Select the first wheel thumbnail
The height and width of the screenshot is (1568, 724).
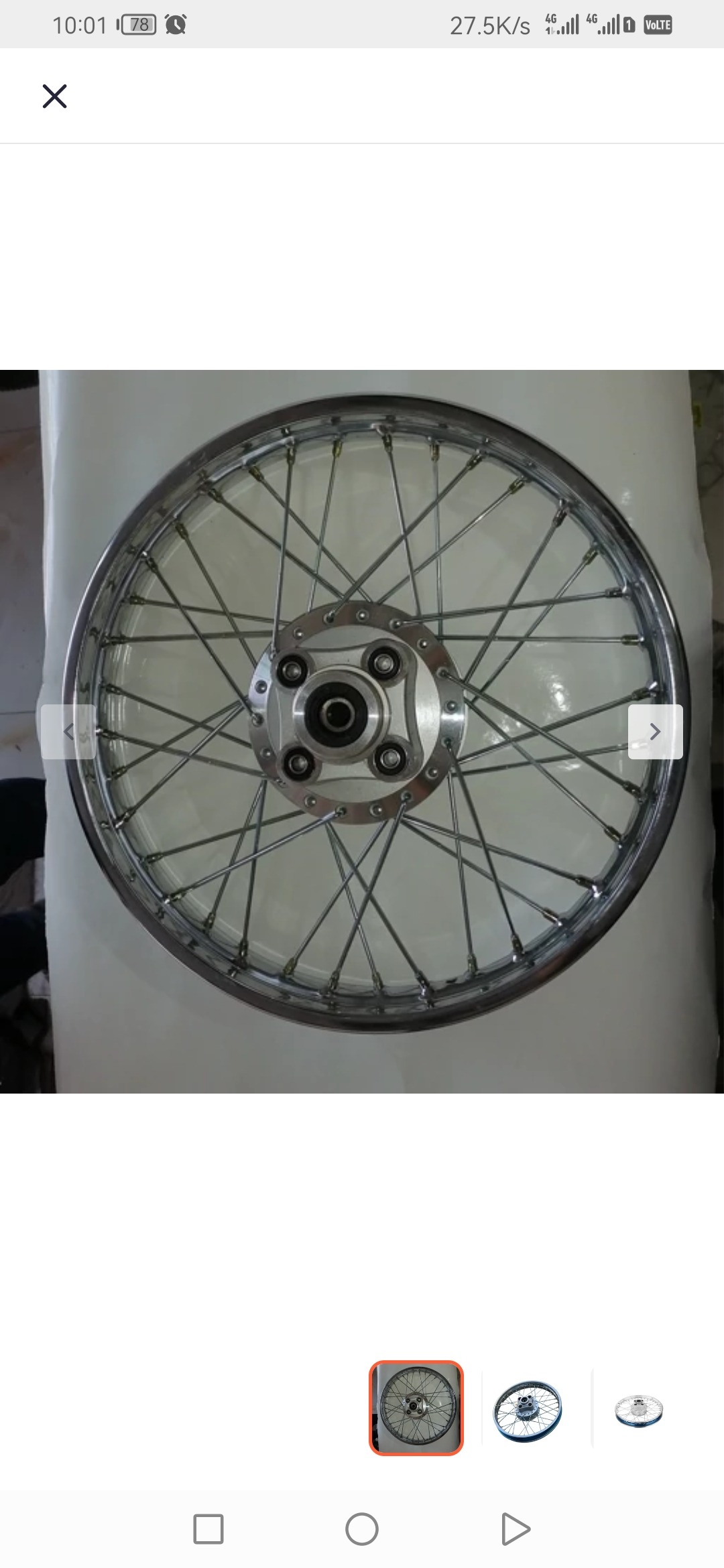point(416,1408)
